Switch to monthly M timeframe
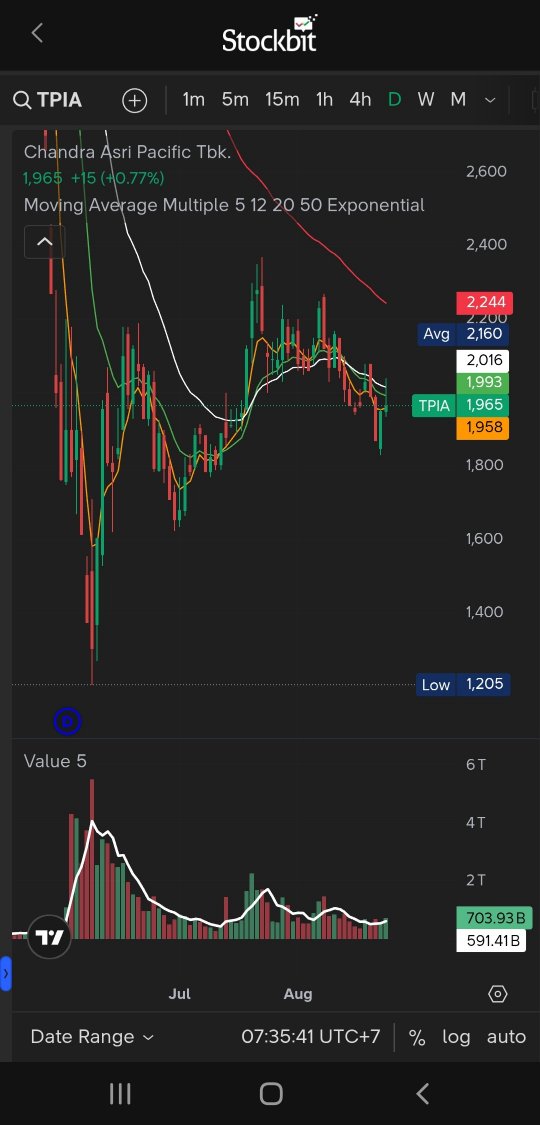The image size is (540, 1125). tap(458, 100)
